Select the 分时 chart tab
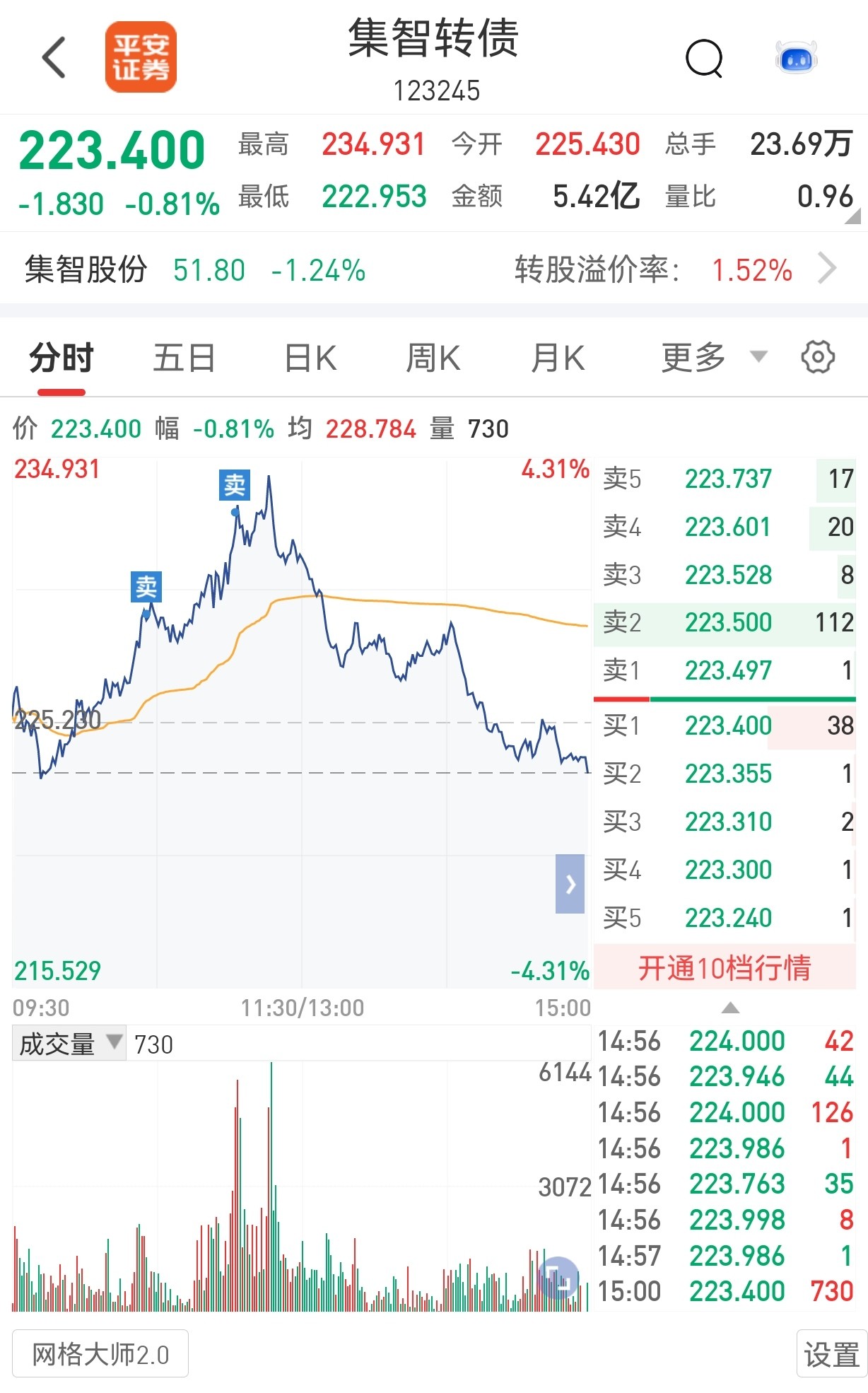Image resolution: width=868 pixels, height=1393 pixels. [x=61, y=358]
